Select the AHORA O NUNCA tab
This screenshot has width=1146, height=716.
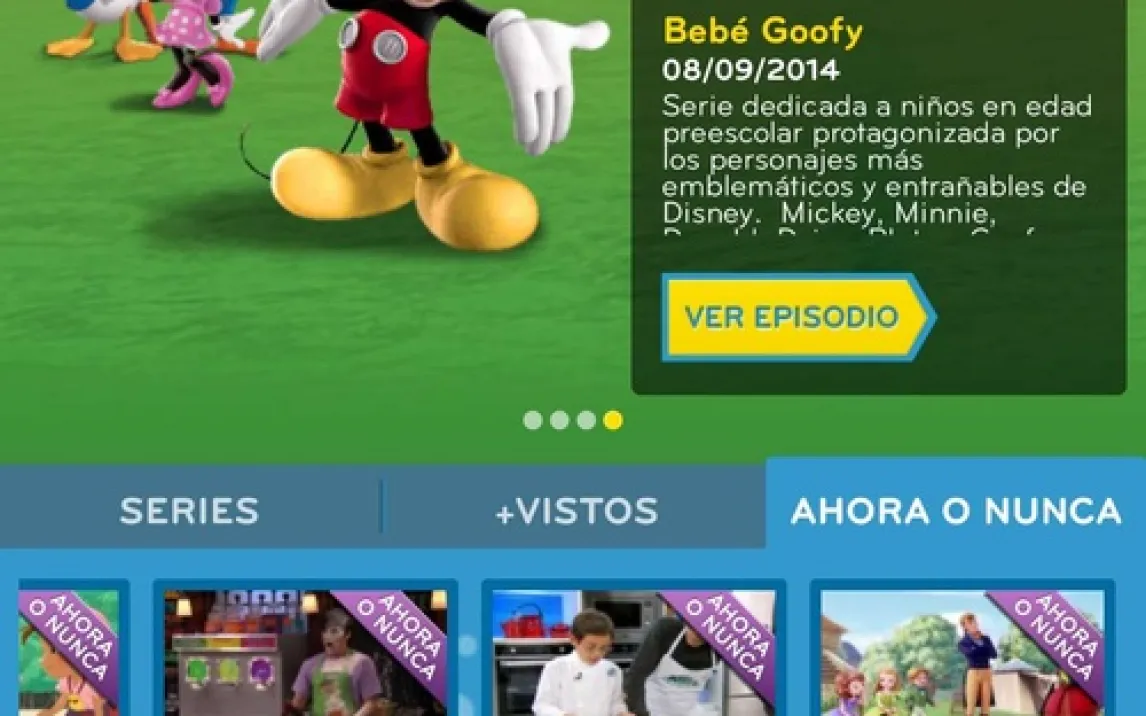coord(955,510)
